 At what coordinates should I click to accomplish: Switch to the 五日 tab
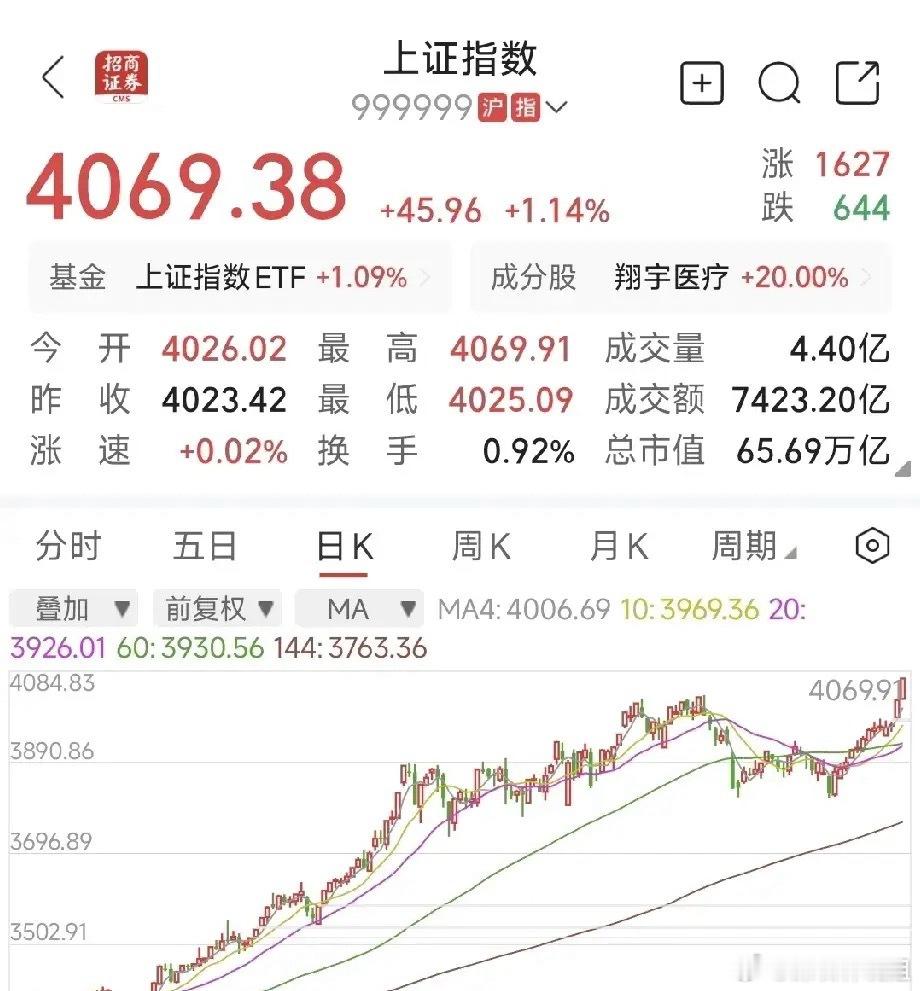pyautogui.click(x=206, y=546)
